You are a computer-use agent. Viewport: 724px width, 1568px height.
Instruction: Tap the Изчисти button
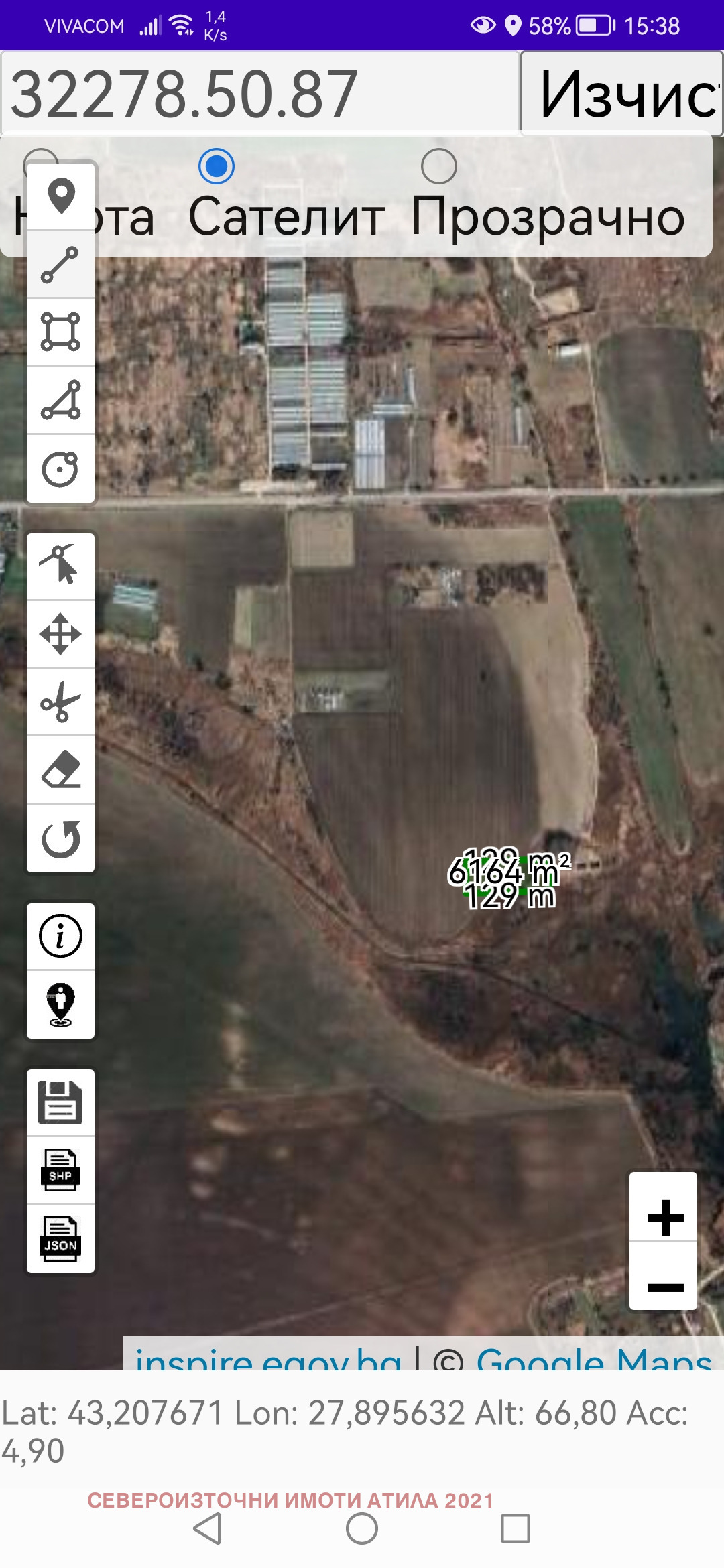[622, 94]
